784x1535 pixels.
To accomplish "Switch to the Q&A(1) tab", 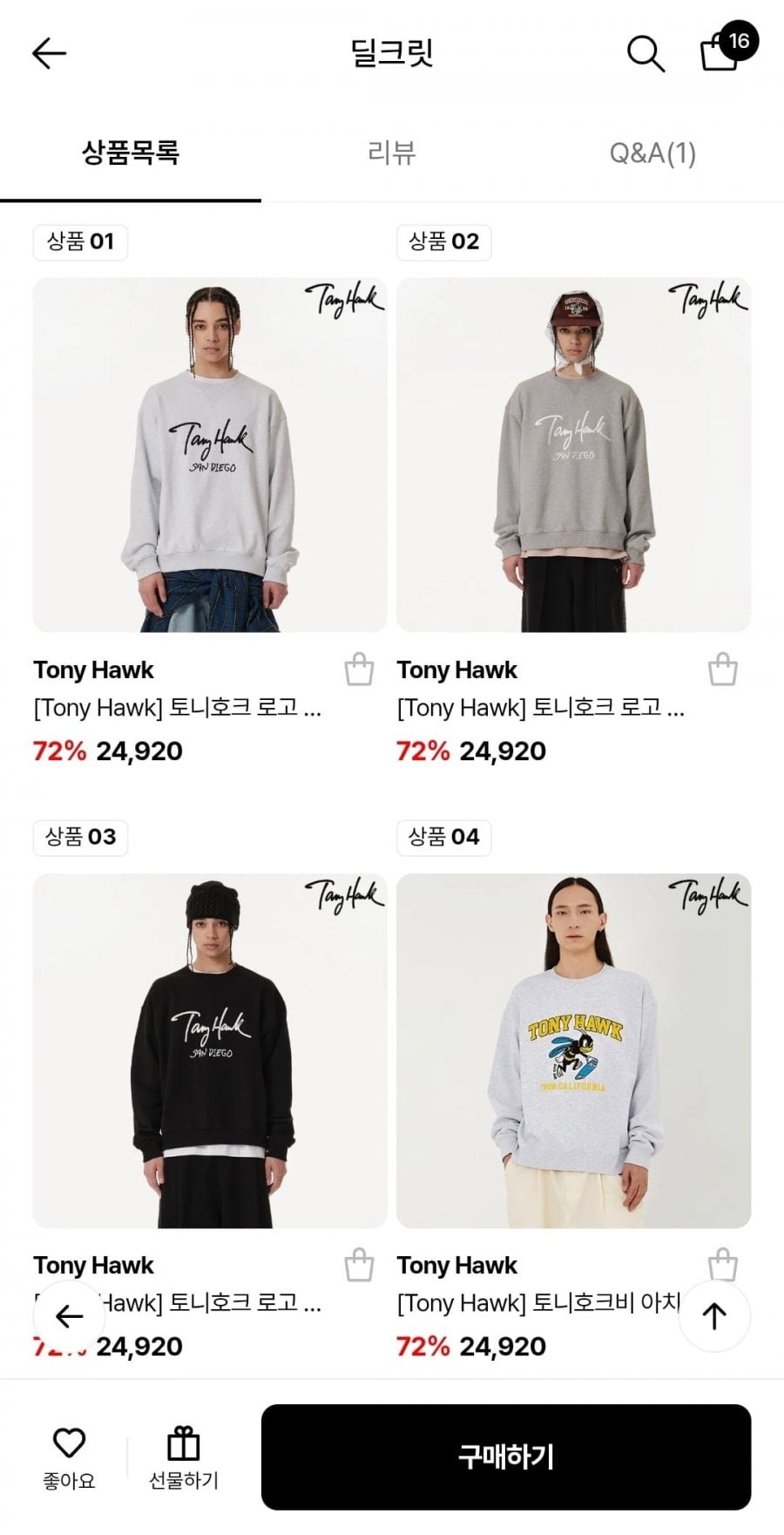I will [652, 153].
